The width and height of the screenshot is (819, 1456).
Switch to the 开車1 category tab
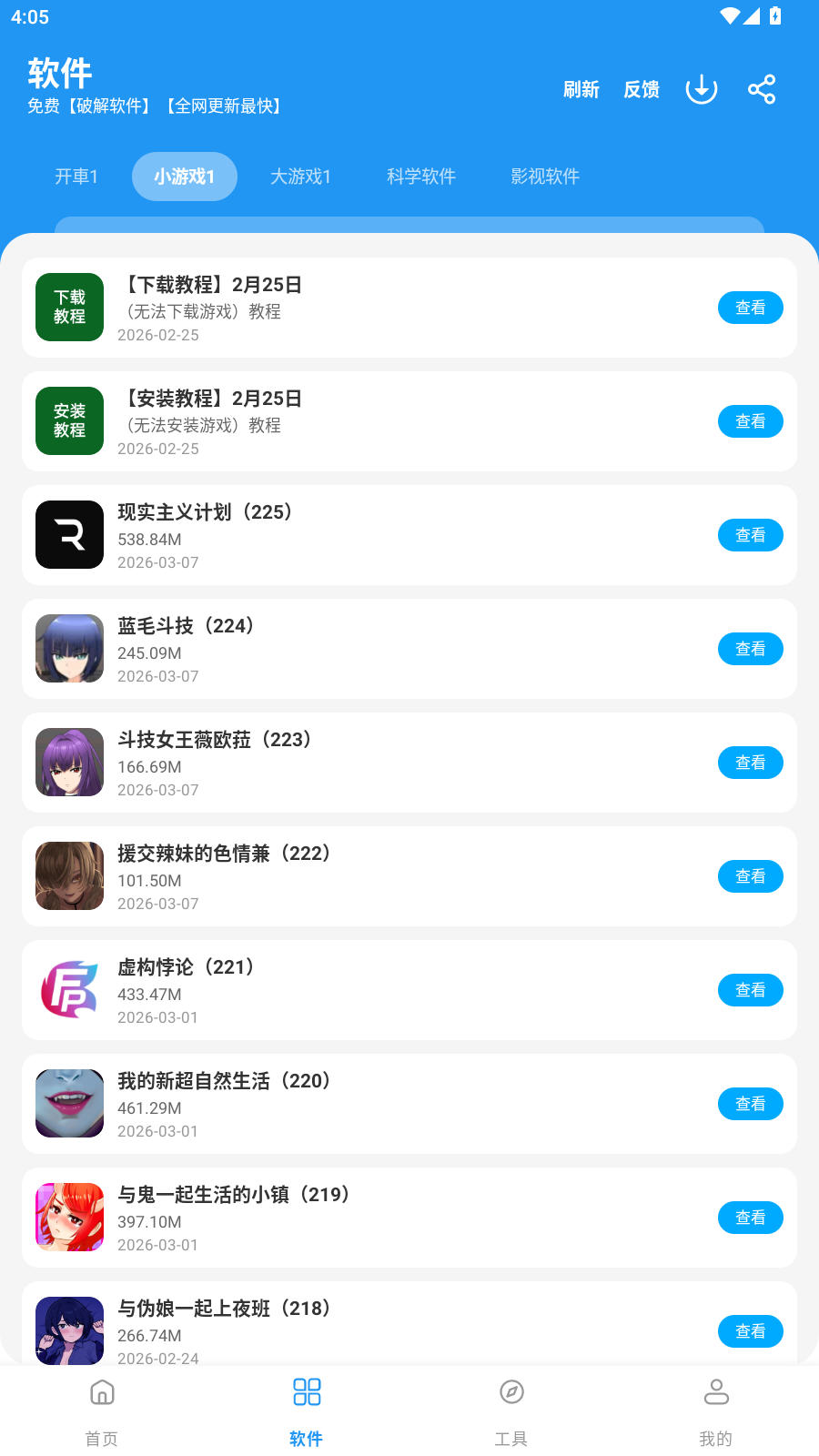click(x=76, y=177)
